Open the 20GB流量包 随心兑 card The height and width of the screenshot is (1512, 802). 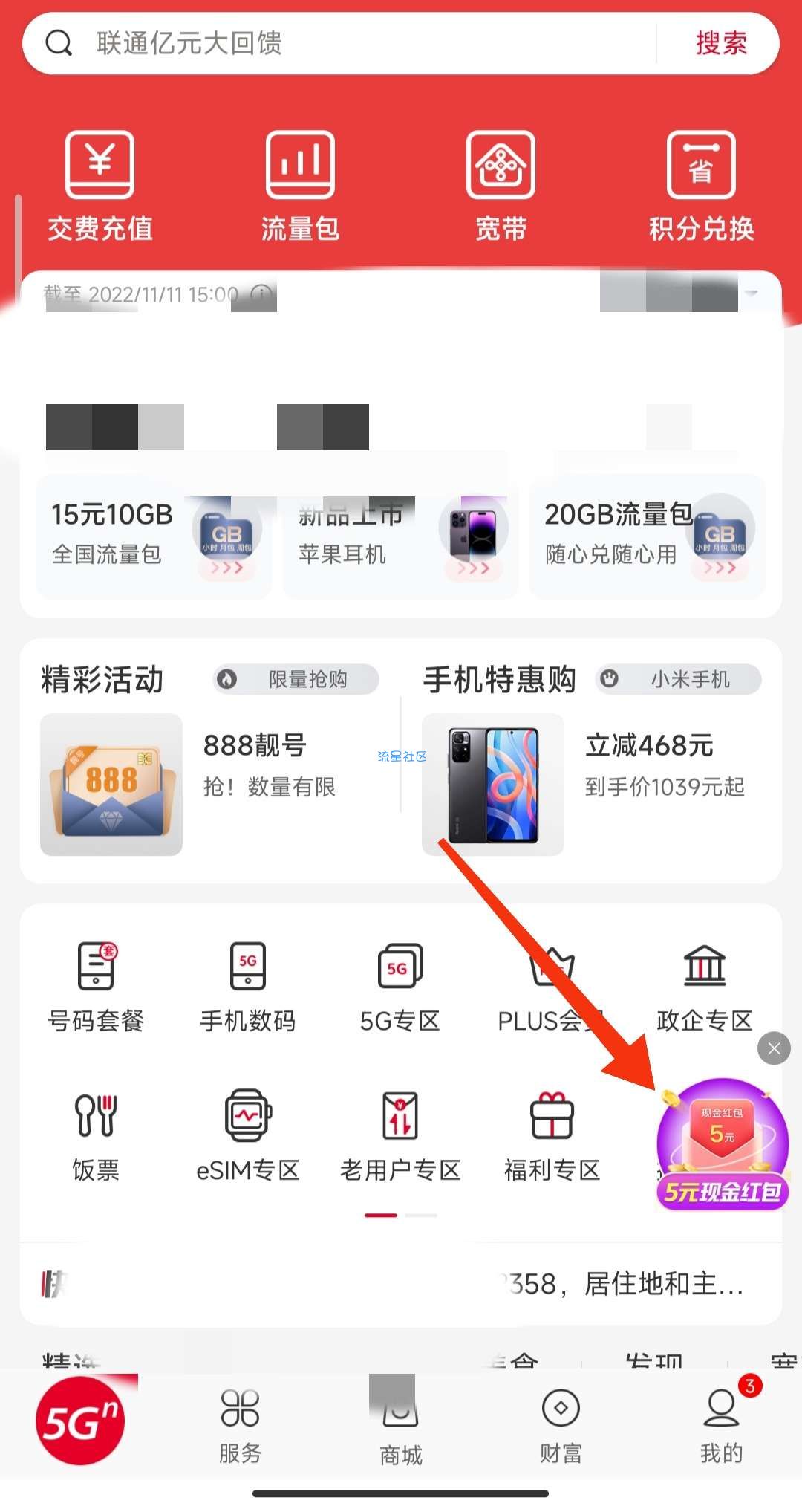(x=647, y=536)
